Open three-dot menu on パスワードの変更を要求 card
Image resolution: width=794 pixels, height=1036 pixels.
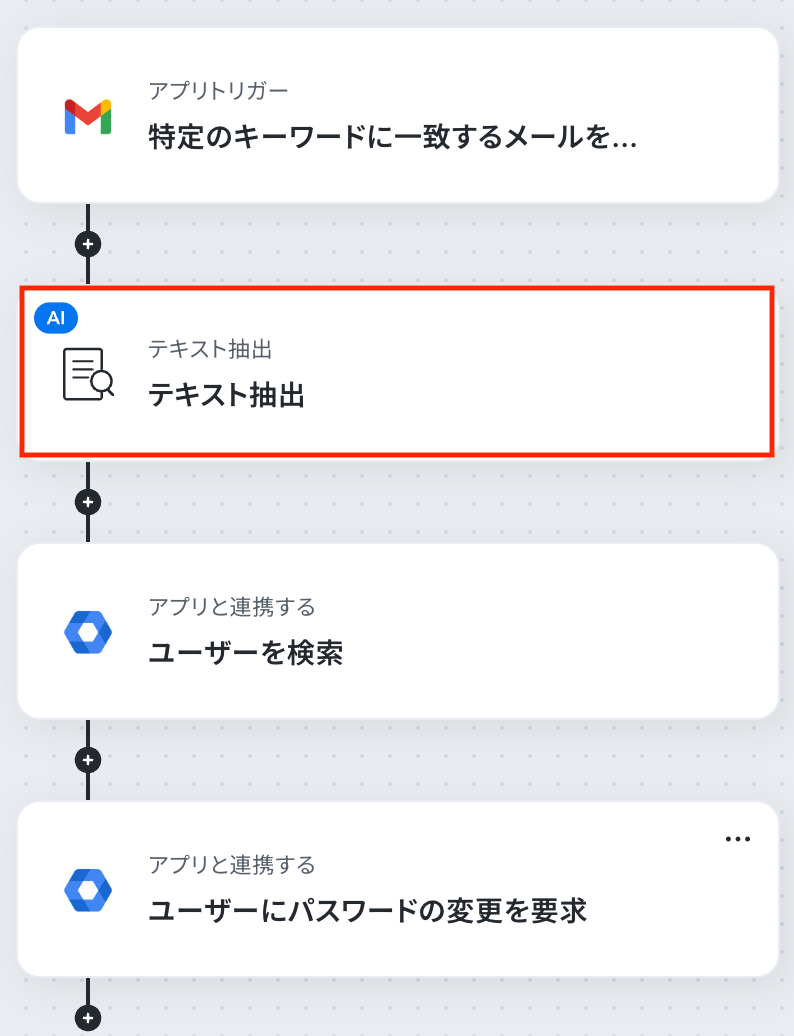[737, 839]
